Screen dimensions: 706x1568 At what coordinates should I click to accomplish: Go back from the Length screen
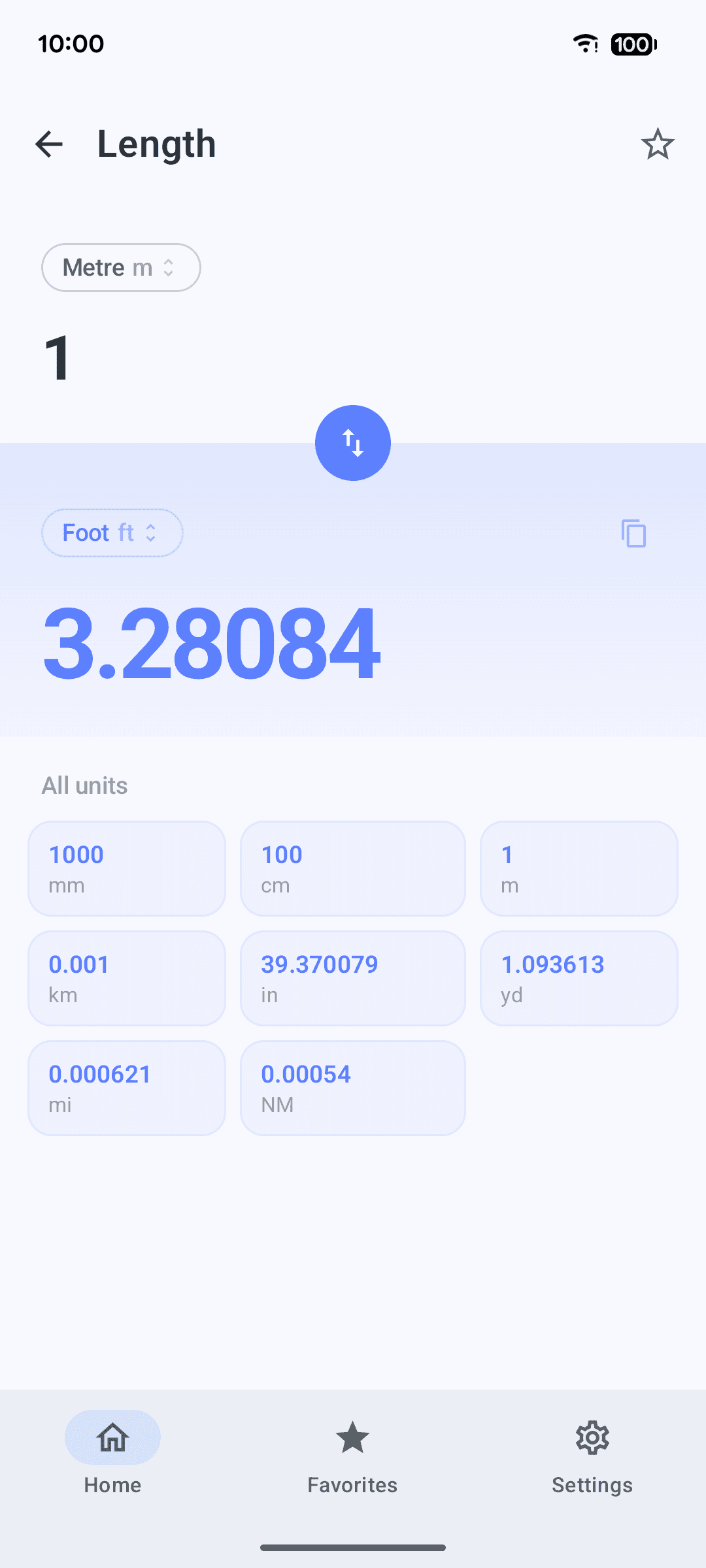(49, 144)
